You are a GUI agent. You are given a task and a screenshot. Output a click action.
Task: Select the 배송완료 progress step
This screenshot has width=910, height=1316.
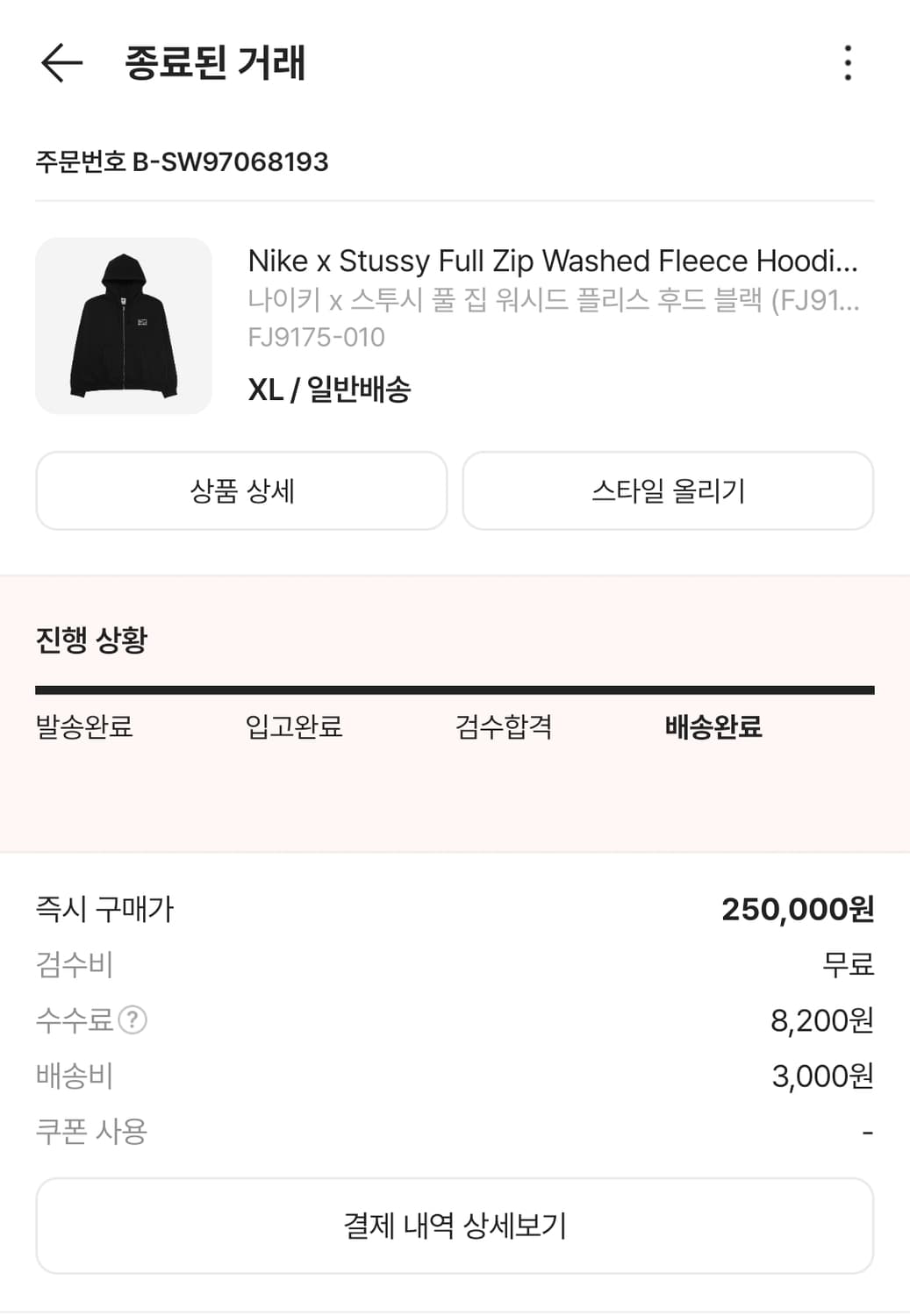713,726
